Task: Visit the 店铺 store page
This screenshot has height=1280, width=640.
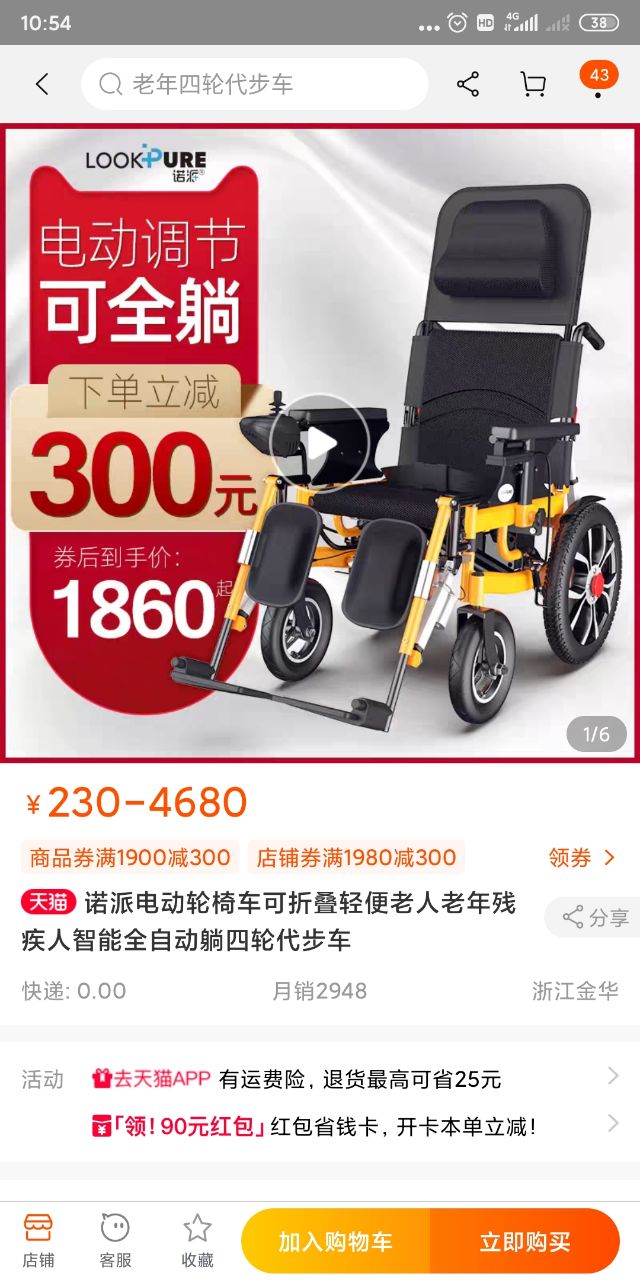Action: [38, 1240]
